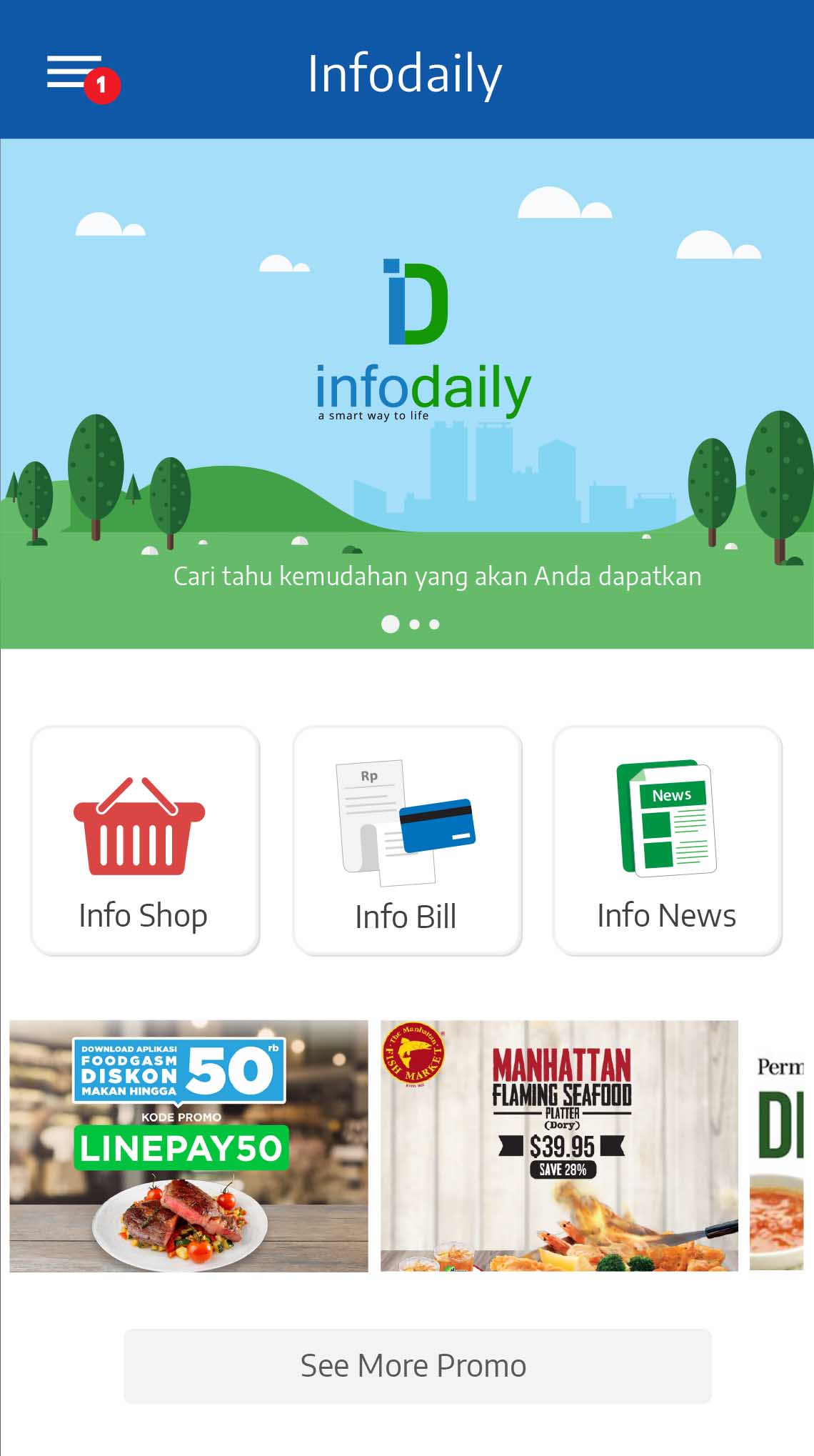Open the Info Shop card

tap(145, 840)
